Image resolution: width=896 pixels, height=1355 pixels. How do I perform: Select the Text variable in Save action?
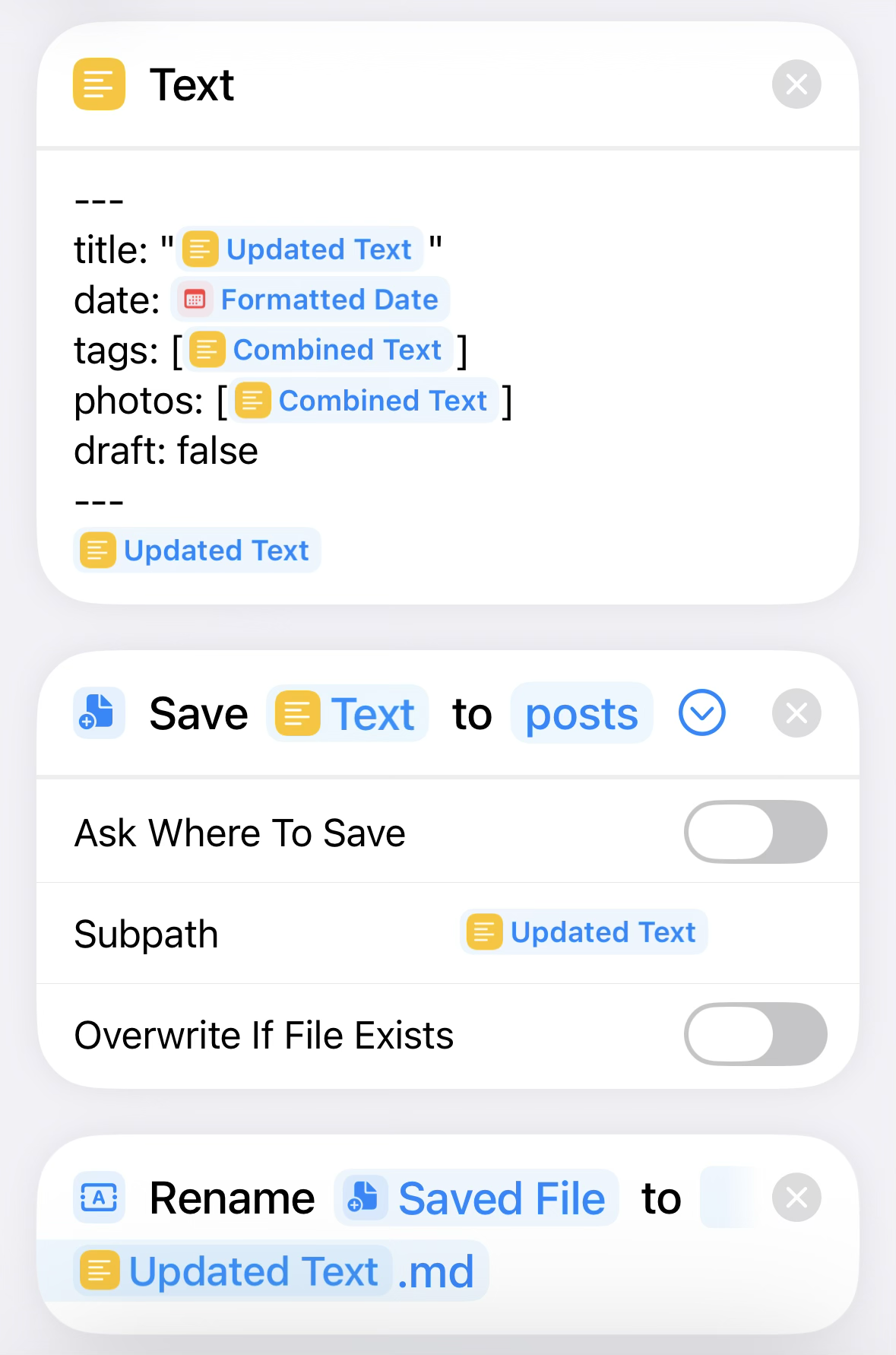348,714
